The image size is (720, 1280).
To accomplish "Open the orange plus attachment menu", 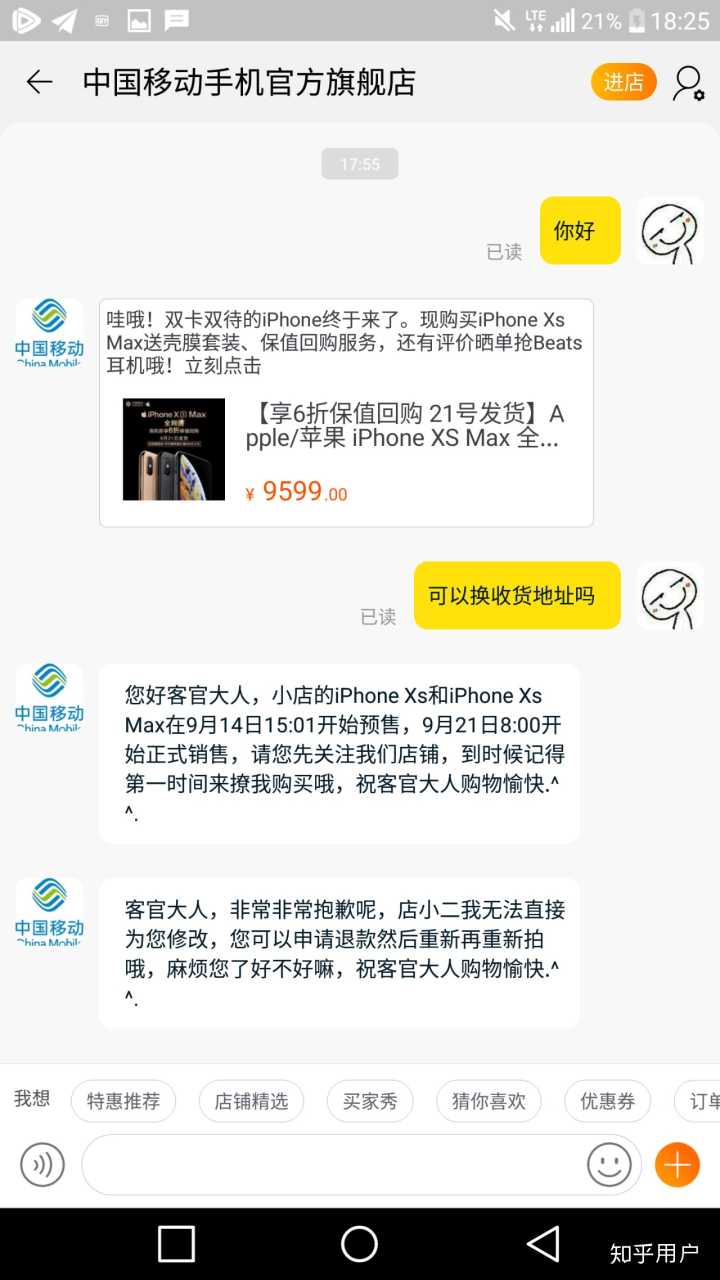I will tap(677, 1165).
